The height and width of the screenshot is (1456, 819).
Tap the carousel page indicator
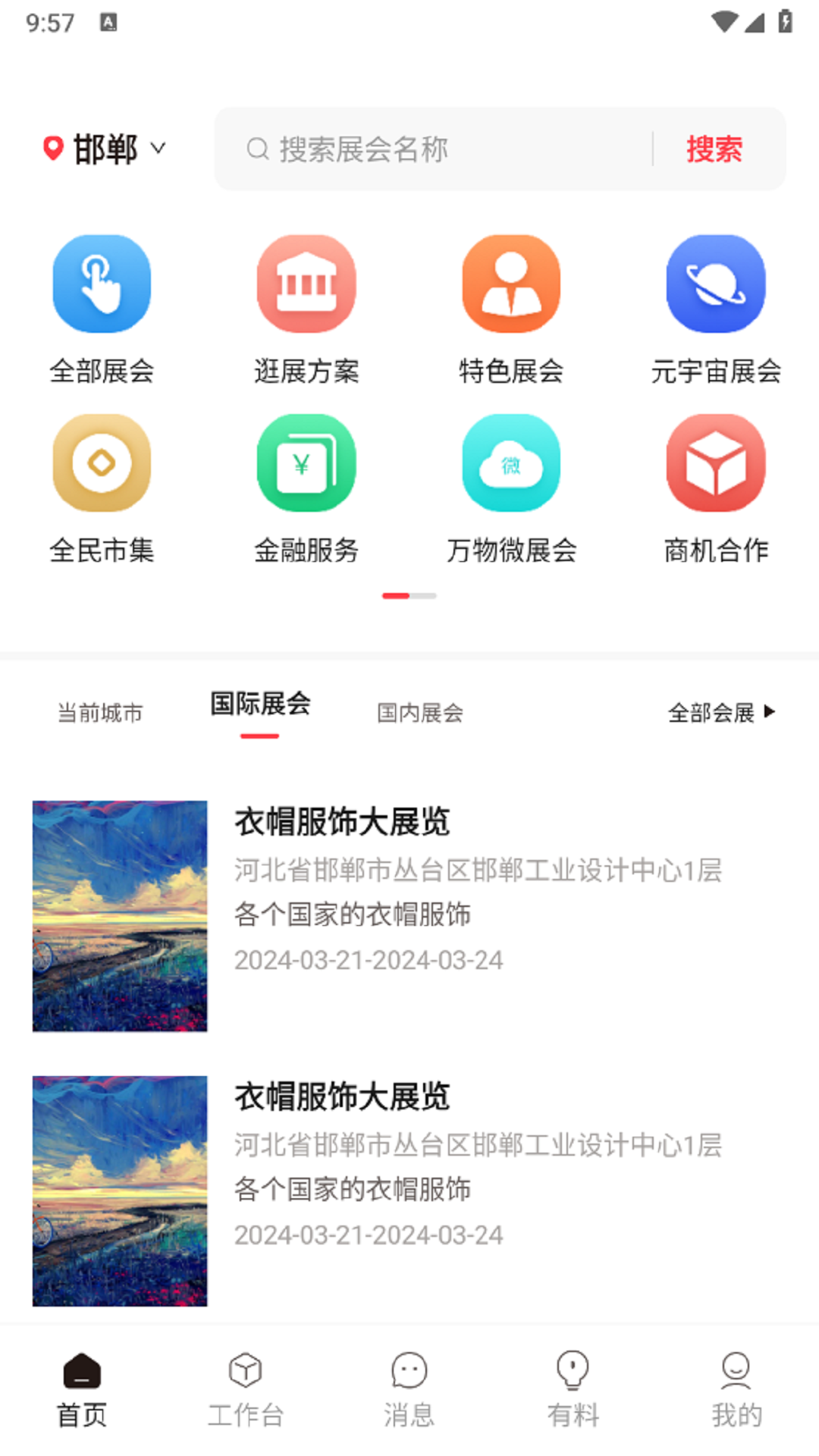click(409, 596)
